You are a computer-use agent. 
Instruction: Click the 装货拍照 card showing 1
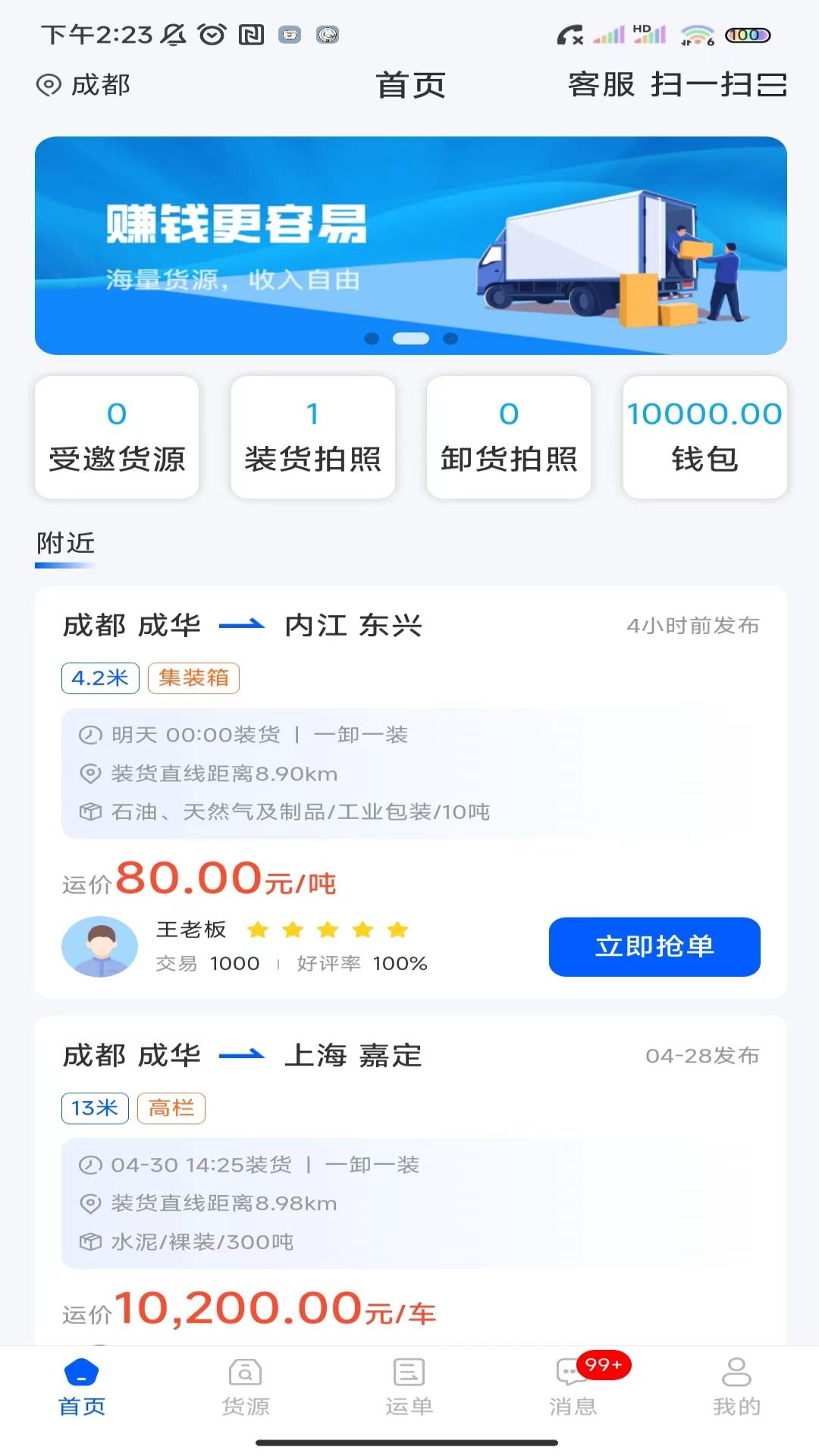tap(312, 436)
